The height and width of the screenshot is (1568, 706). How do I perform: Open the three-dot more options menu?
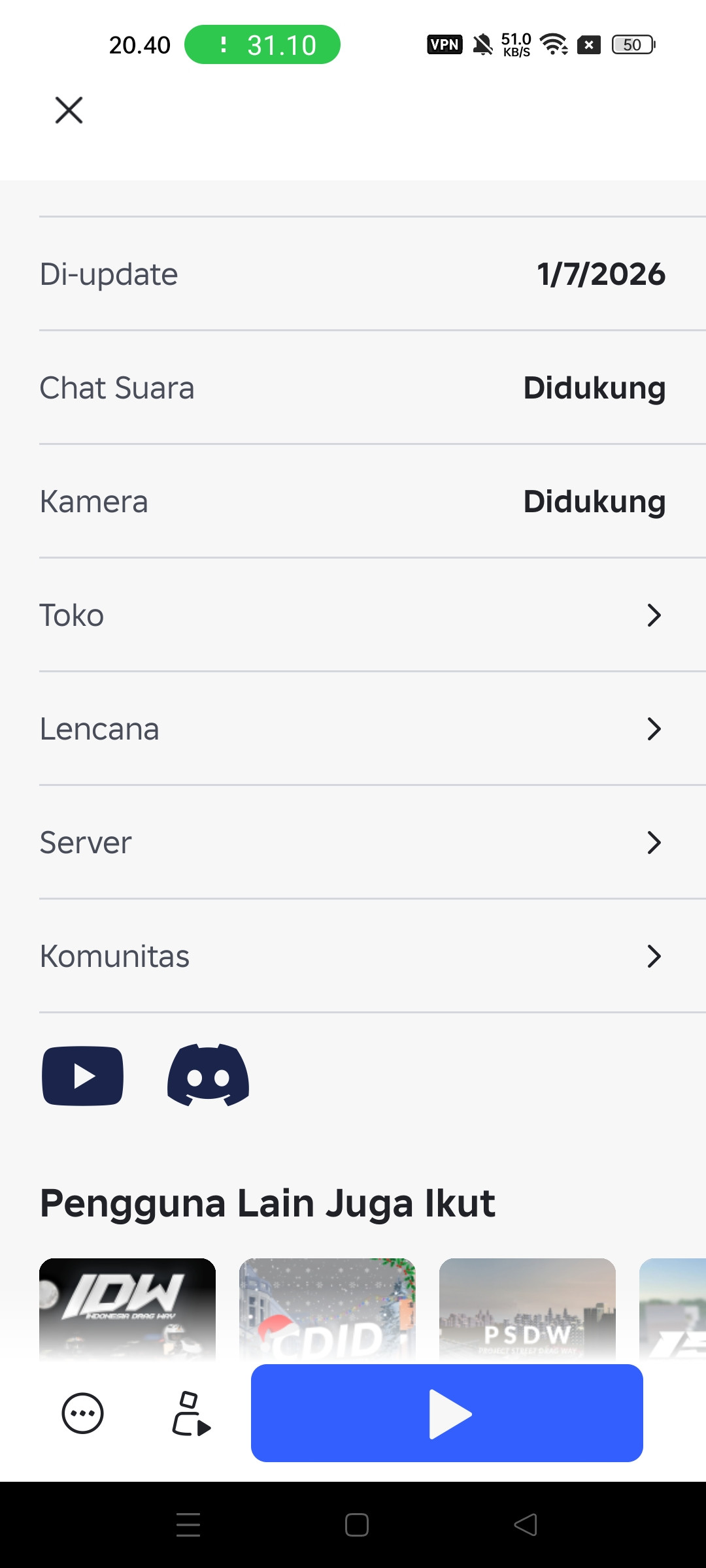(x=83, y=1413)
